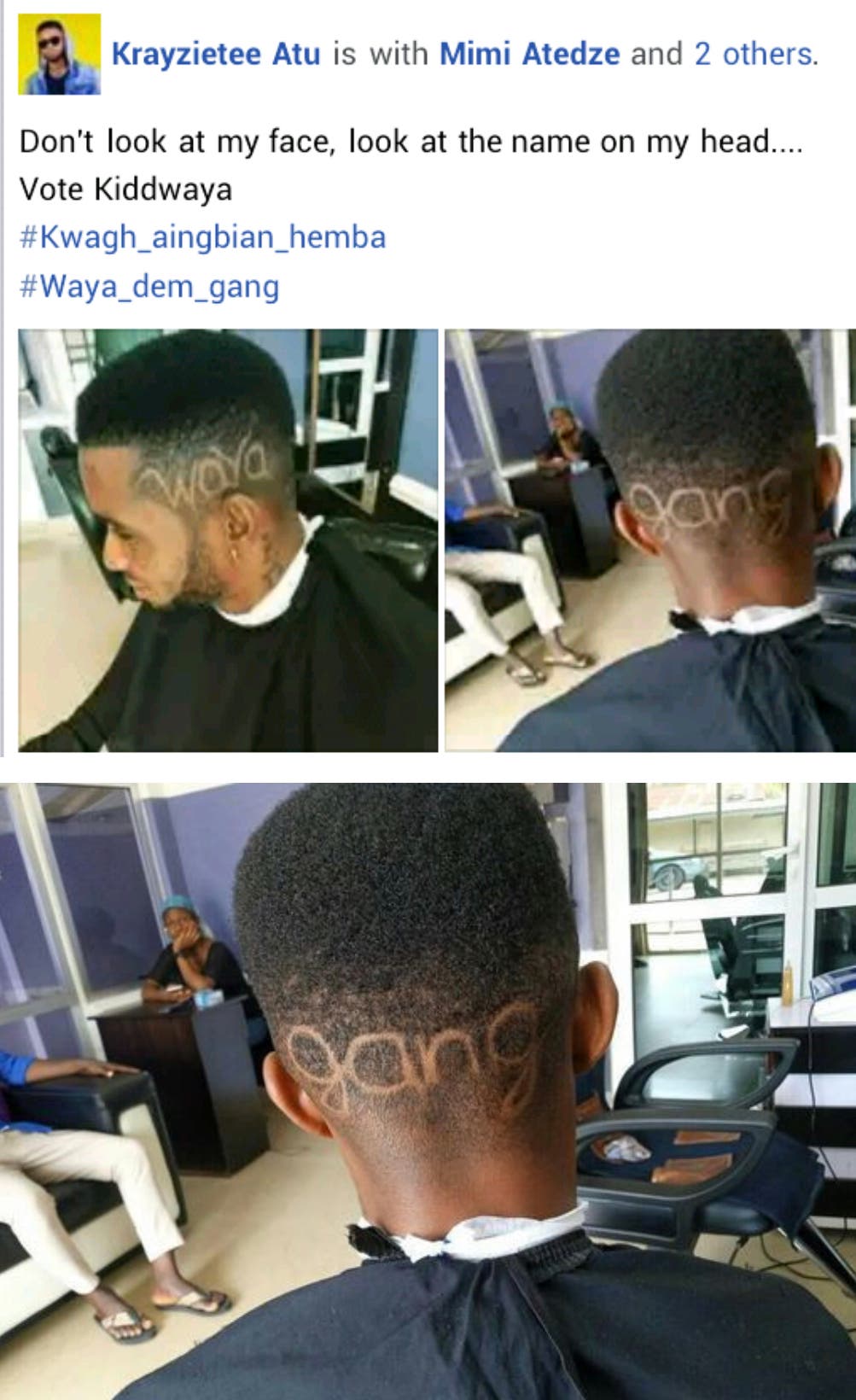The width and height of the screenshot is (856, 1400).
Task: Open the #Waya_dem_gang hashtag
Action: click(x=149, y=286)
